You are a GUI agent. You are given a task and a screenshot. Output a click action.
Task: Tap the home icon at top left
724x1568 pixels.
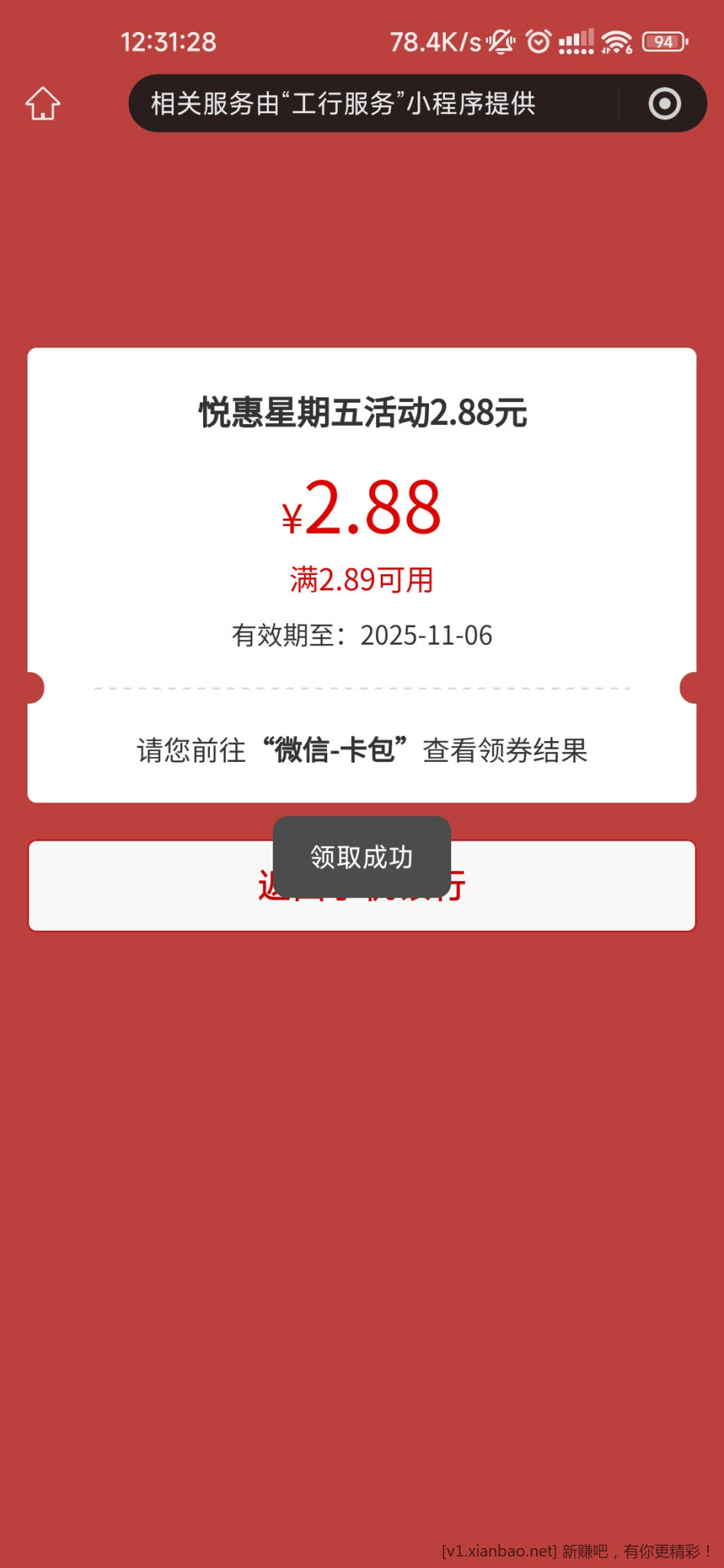point(42,104)
